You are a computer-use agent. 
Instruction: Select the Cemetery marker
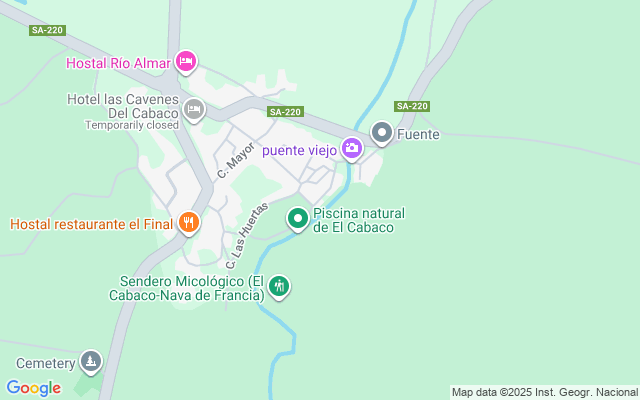(91, 360)
